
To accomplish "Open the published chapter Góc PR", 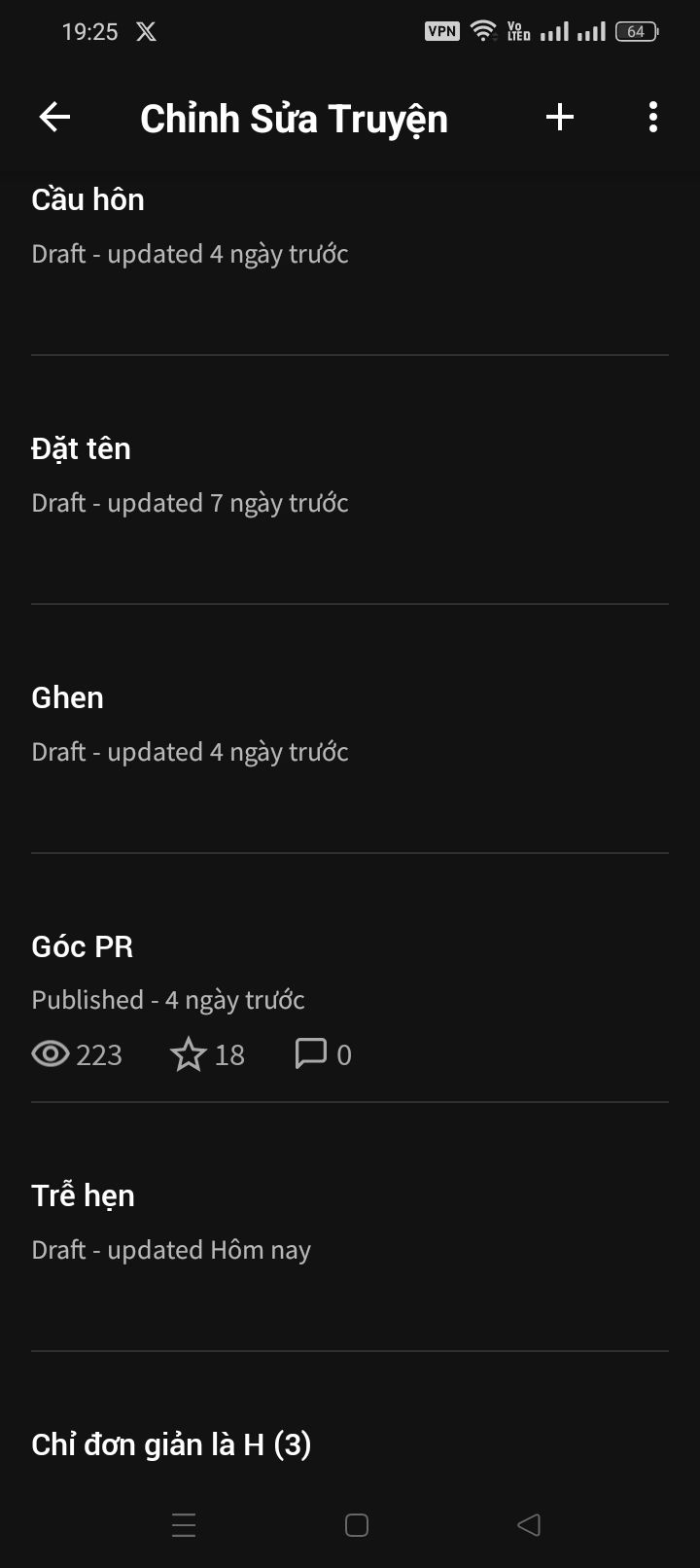I will [83, 947].
